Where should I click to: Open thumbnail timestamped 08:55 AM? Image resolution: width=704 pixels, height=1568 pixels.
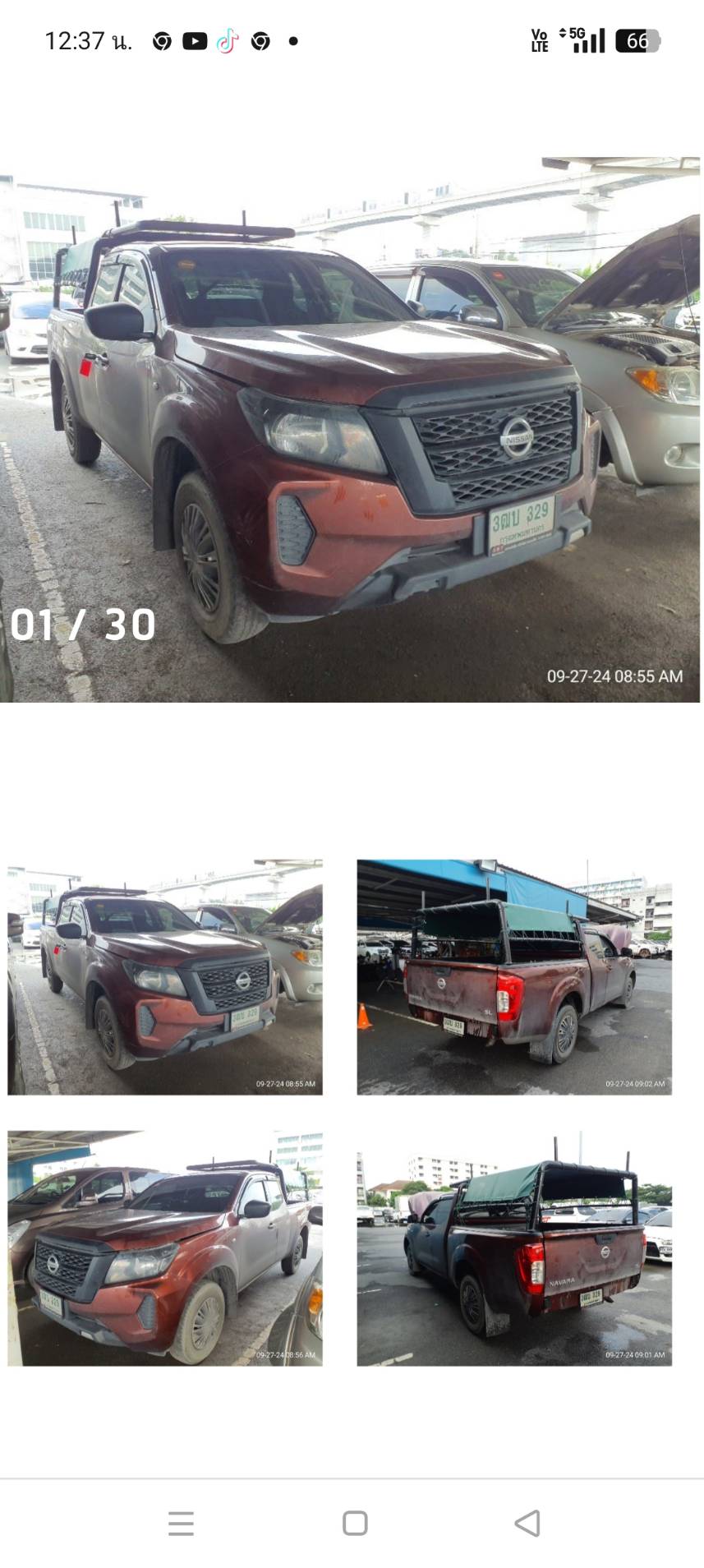tap(165, 977)
